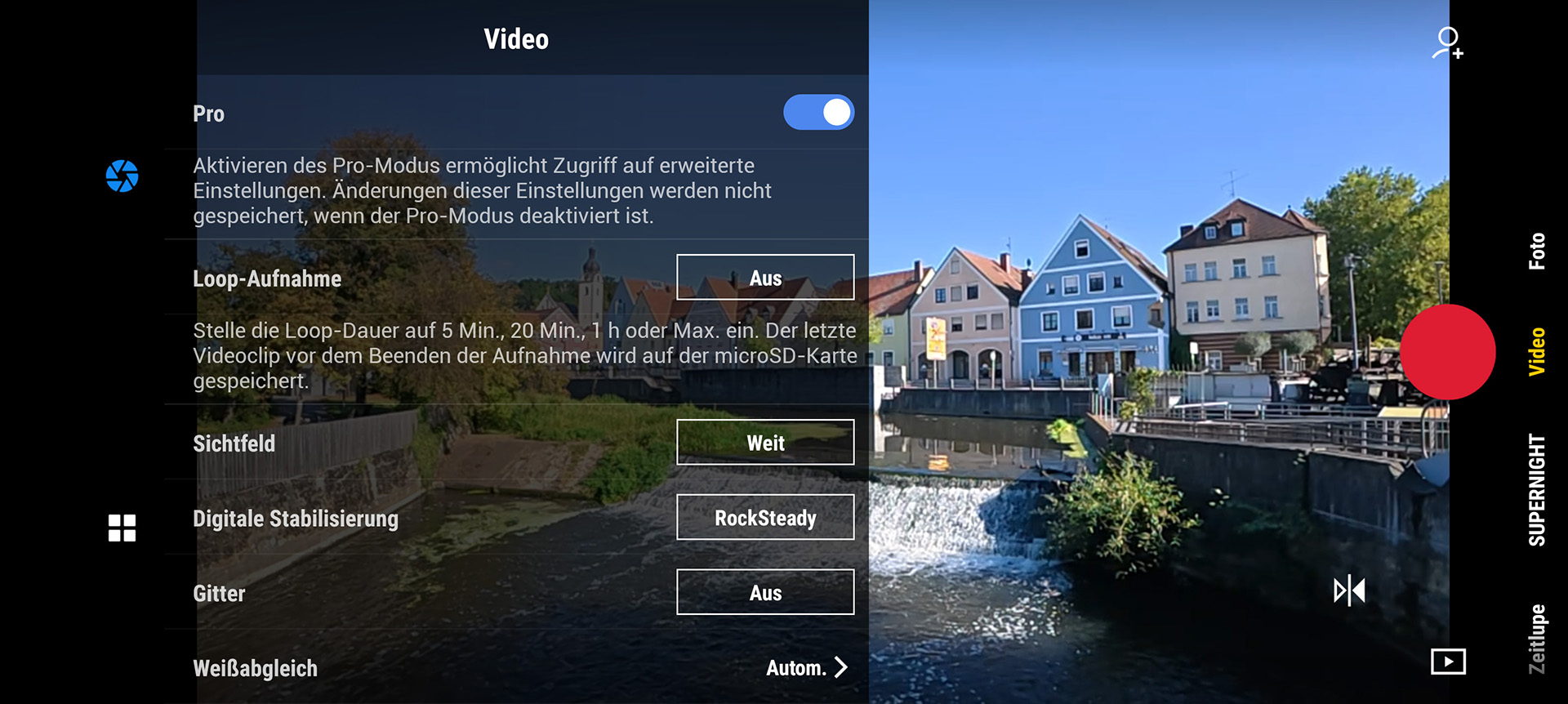Viewport: 1568px width, 704px height.
Task: Switch to Zeitlupe slow motion mode
Action: click(1536, 639)
